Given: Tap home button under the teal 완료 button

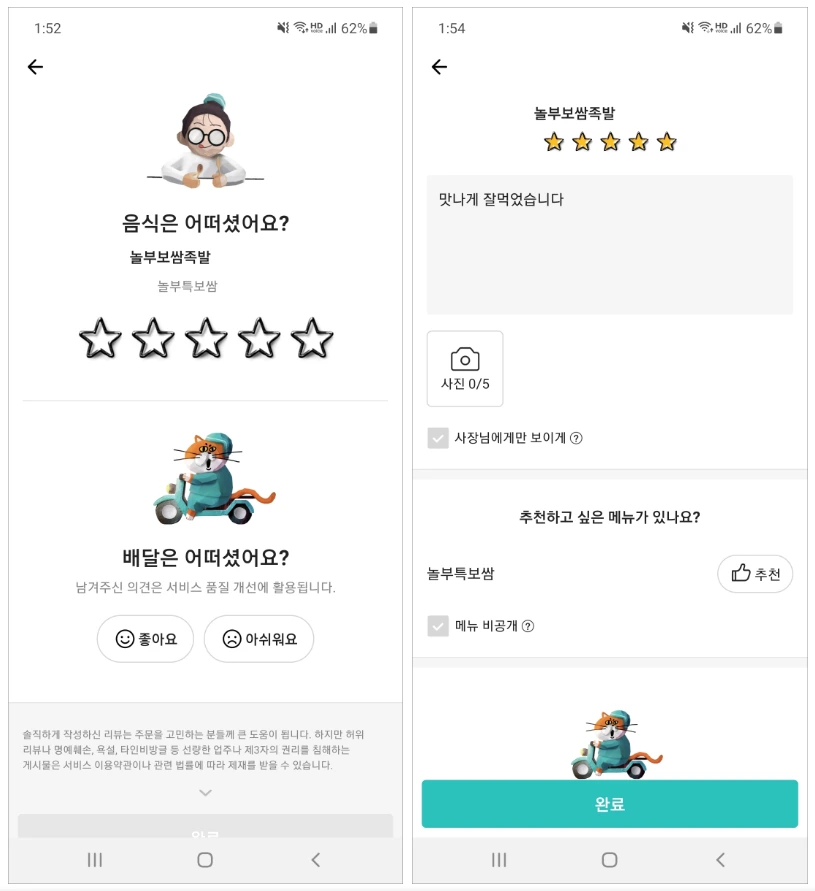Looking at the screenshot, I should 609,860.
